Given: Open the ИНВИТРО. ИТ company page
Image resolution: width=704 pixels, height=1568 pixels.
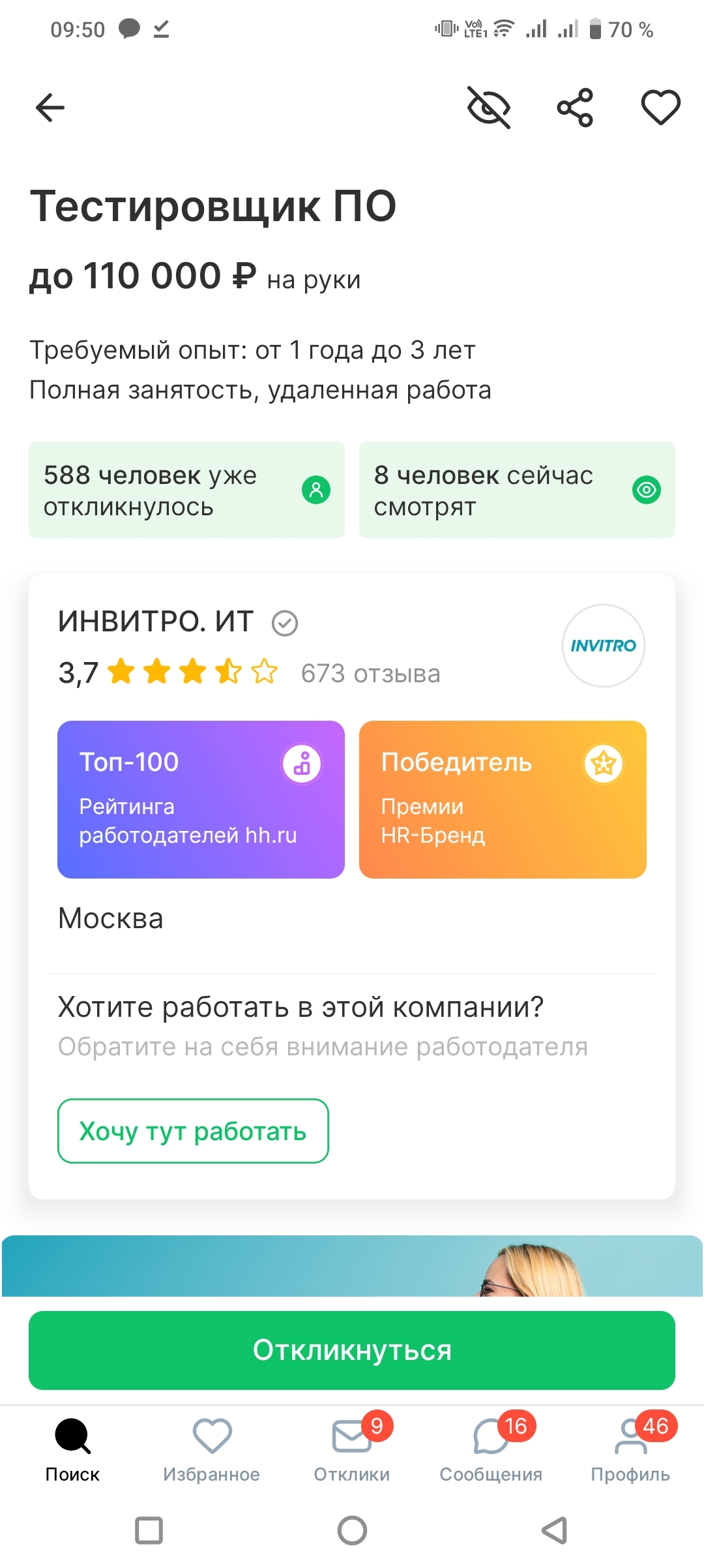Looking at the screenshot, I should [156, 622].
